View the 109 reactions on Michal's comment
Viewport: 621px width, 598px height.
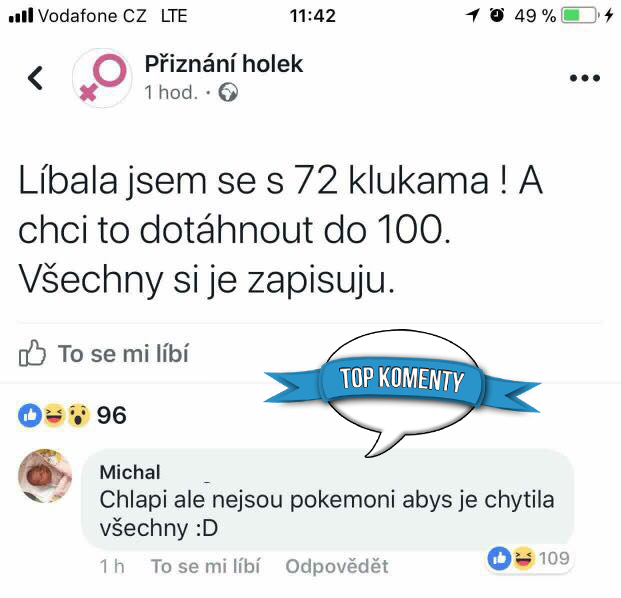tap(530, 558)
